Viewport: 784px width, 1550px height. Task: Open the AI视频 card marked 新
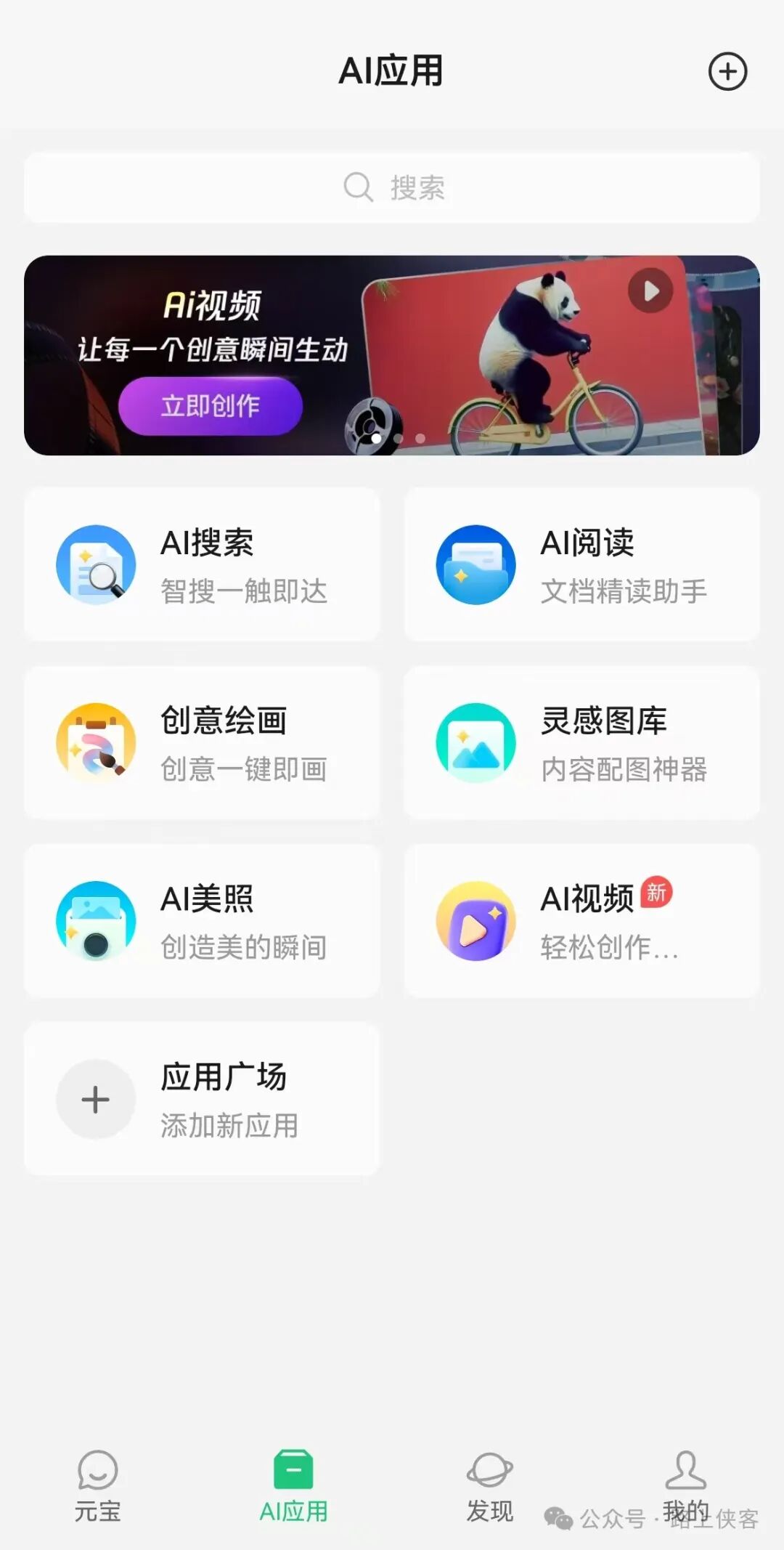pos(581,920)
